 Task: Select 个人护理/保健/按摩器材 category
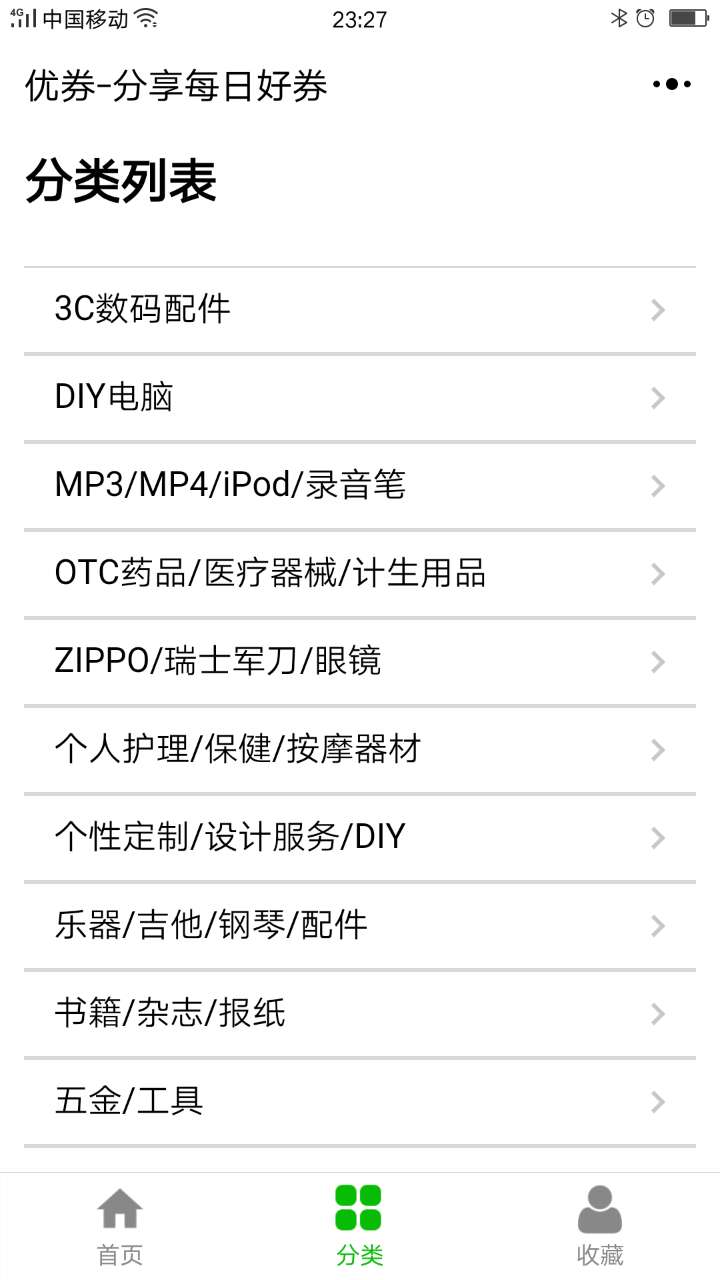pos(360,750)
